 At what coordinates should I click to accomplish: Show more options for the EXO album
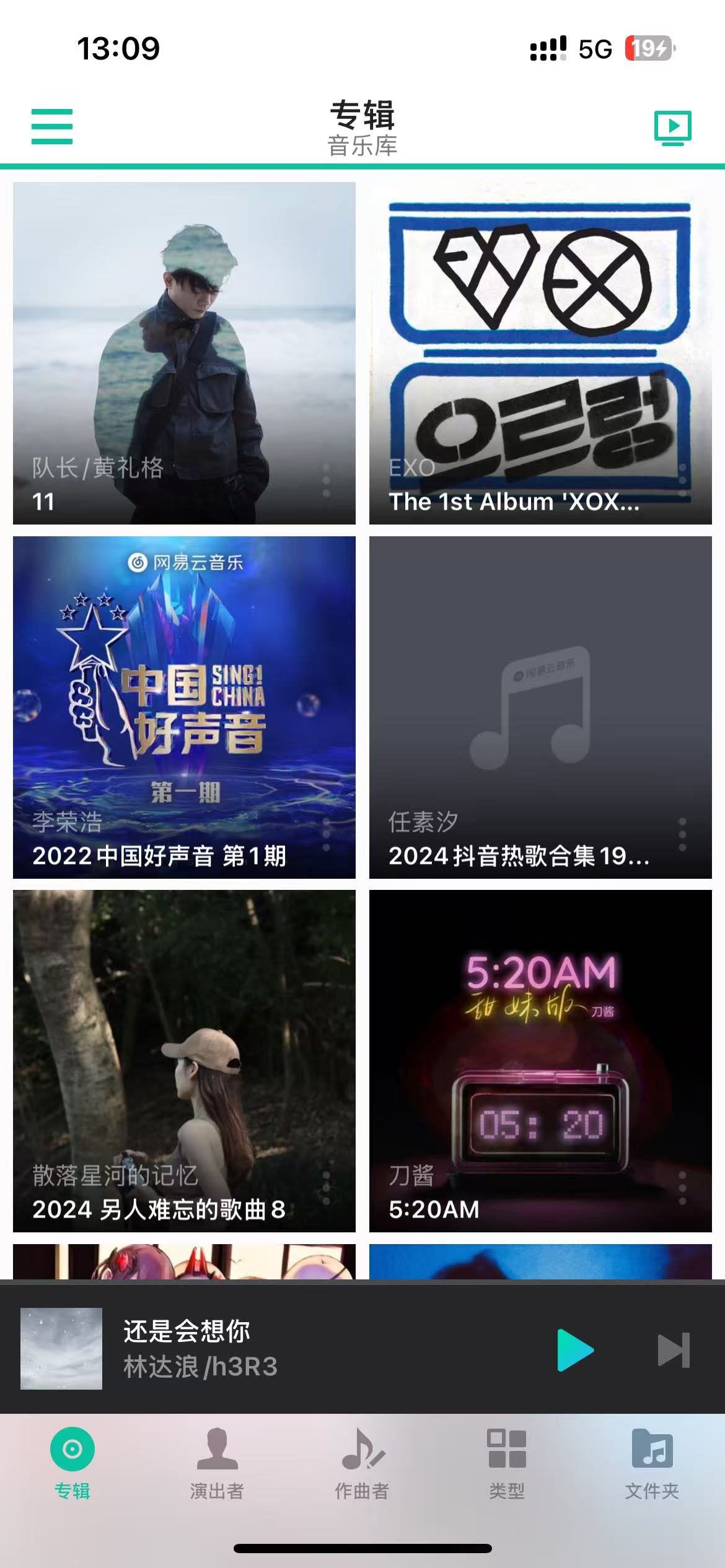(682, 479)
